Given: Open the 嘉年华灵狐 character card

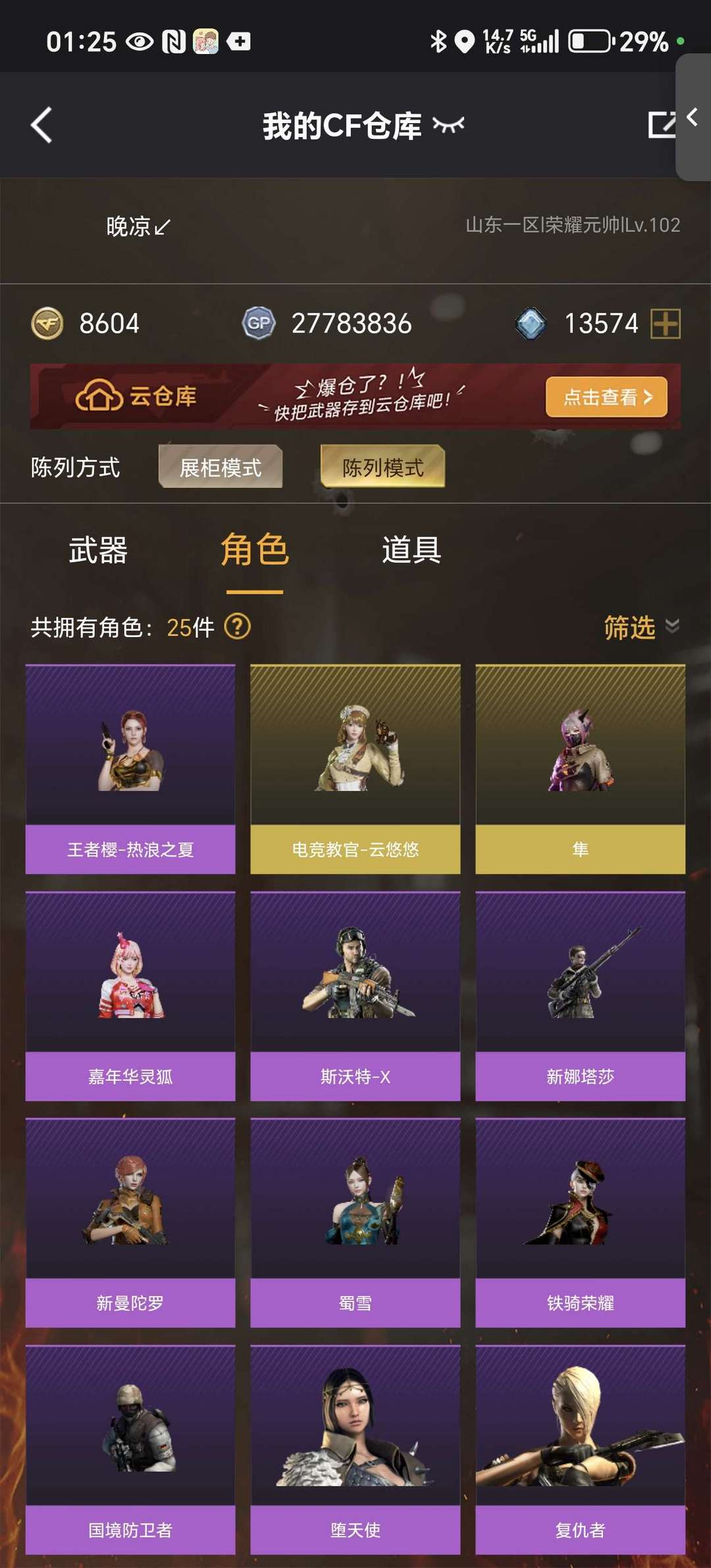Looking at the screenshot, I should [130, 996].
